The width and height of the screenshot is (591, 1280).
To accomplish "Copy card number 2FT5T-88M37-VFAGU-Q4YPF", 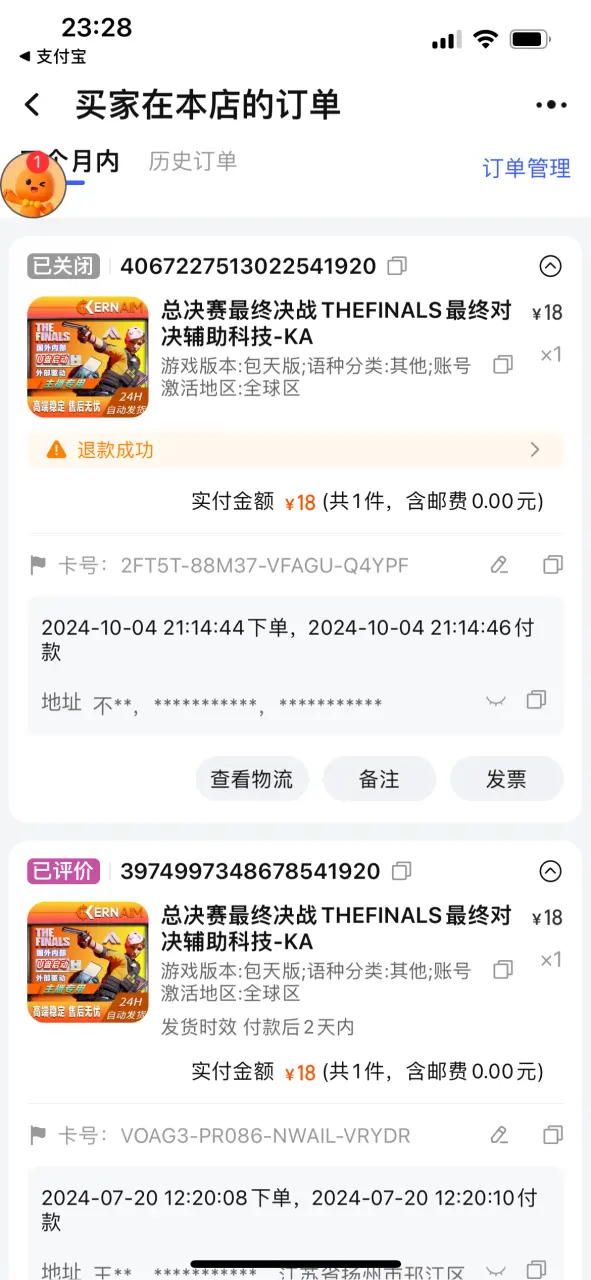I will [552, 565].
